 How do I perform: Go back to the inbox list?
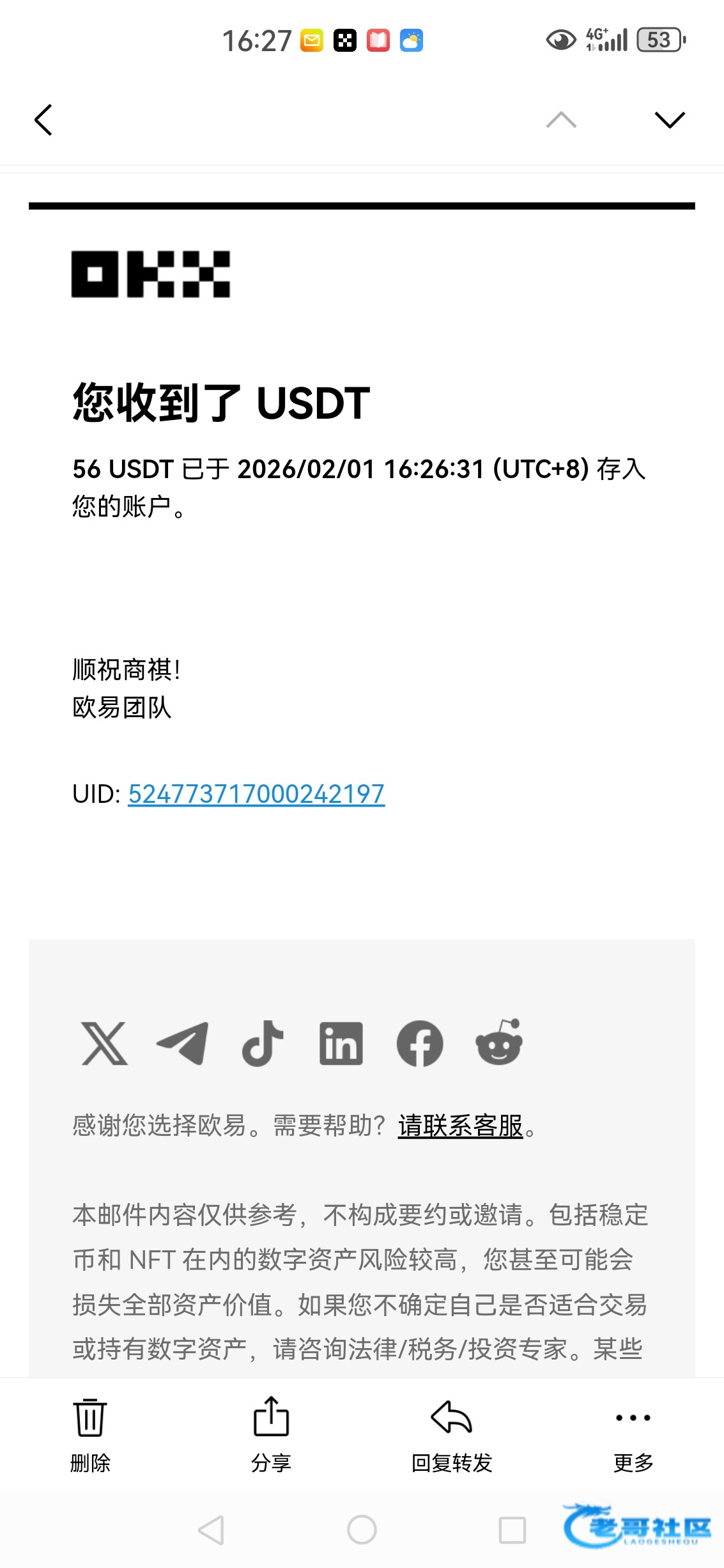coord(43,120)
